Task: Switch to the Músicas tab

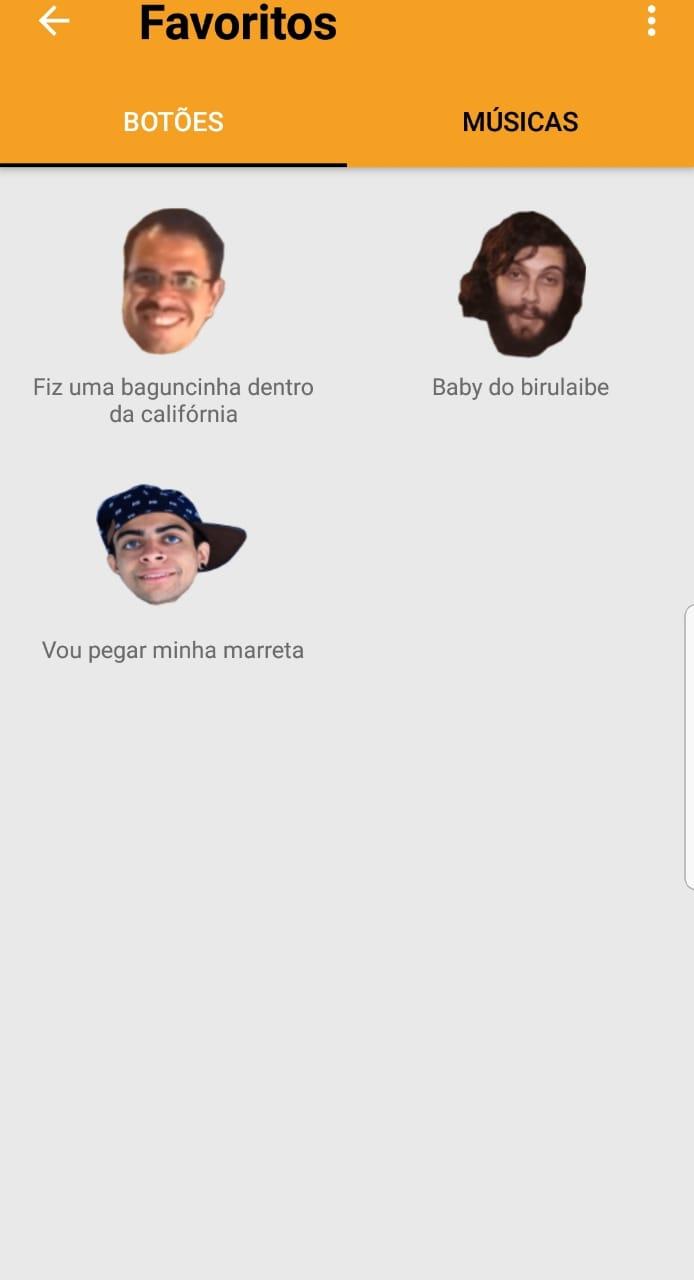Action: [520, 122]
